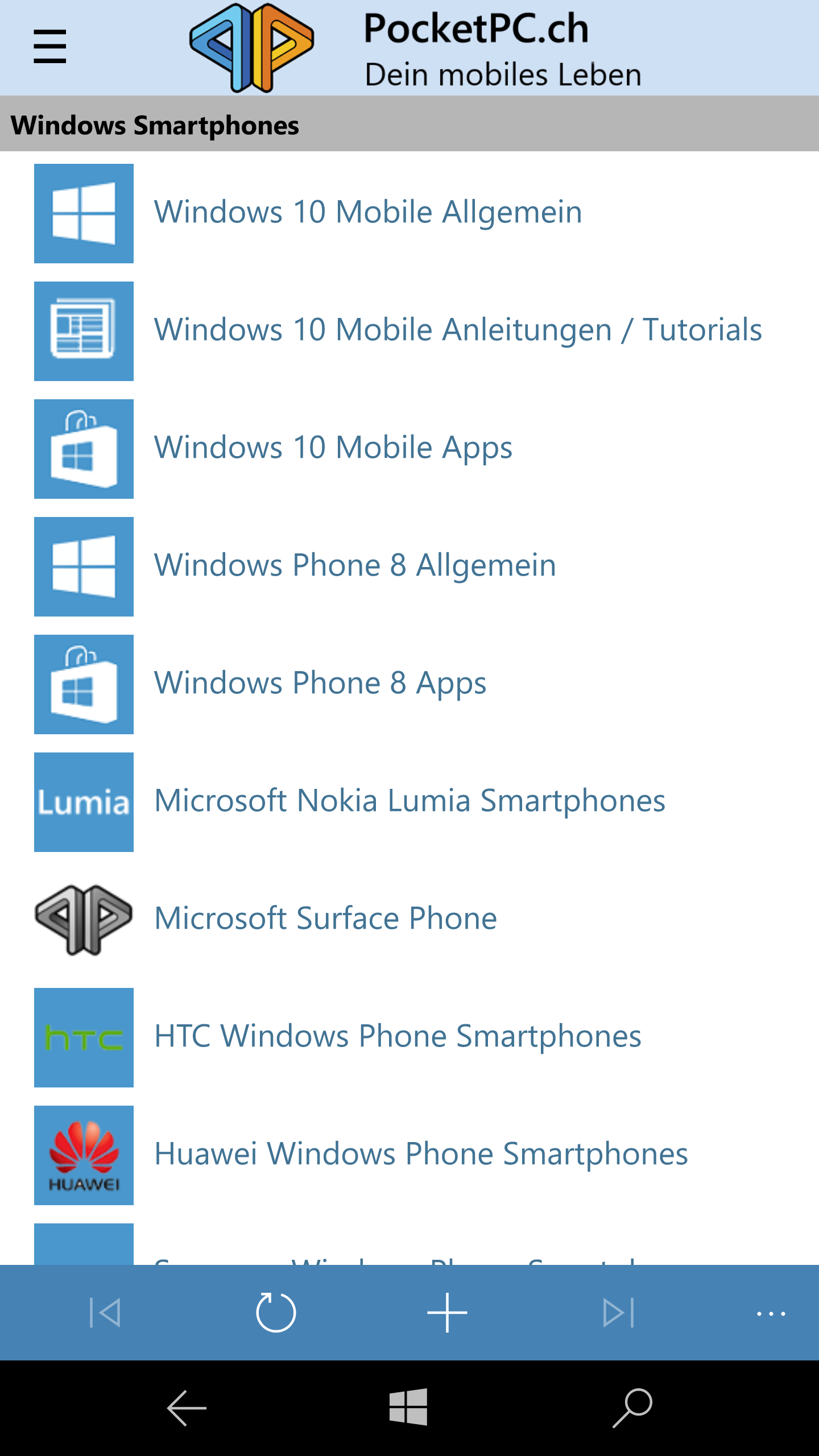Open Windows 10 Mobile Apps forum
The image size is (819, 1456).
409,449
